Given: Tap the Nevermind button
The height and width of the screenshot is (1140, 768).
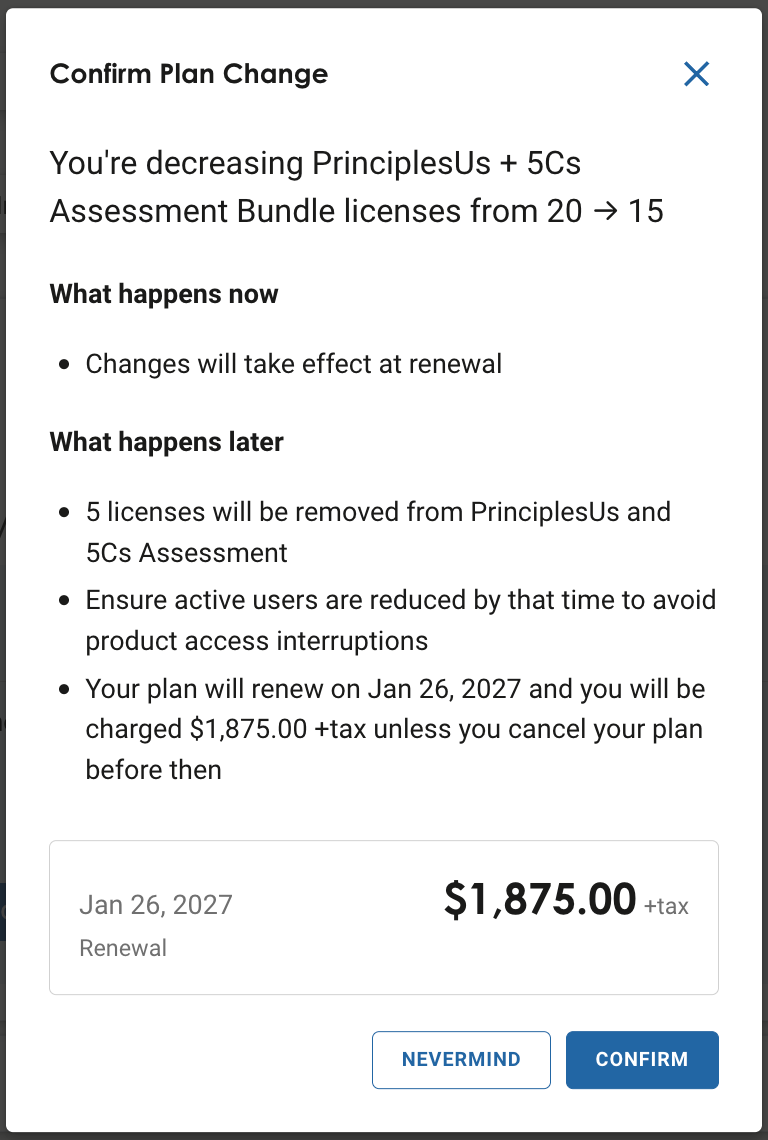Looking at the screenshot, I should point(461,1059).
